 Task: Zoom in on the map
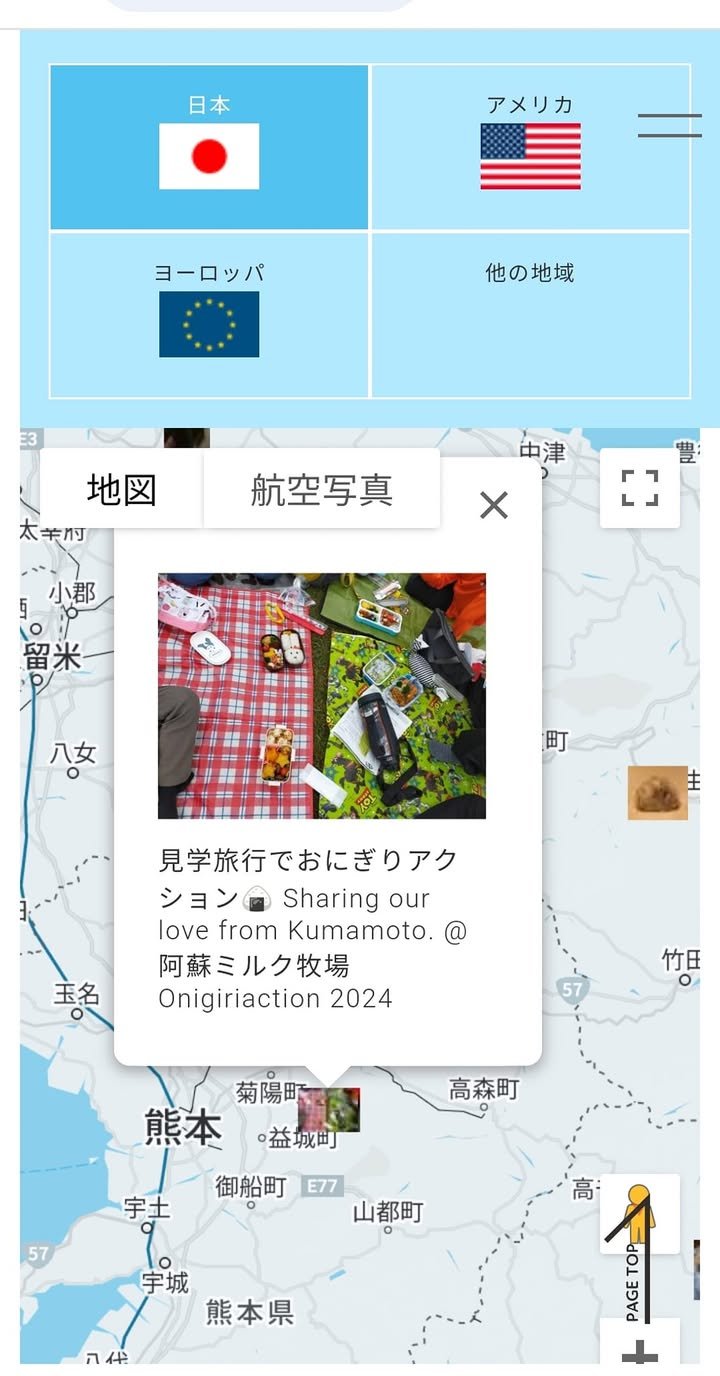tap(639, 1353)
